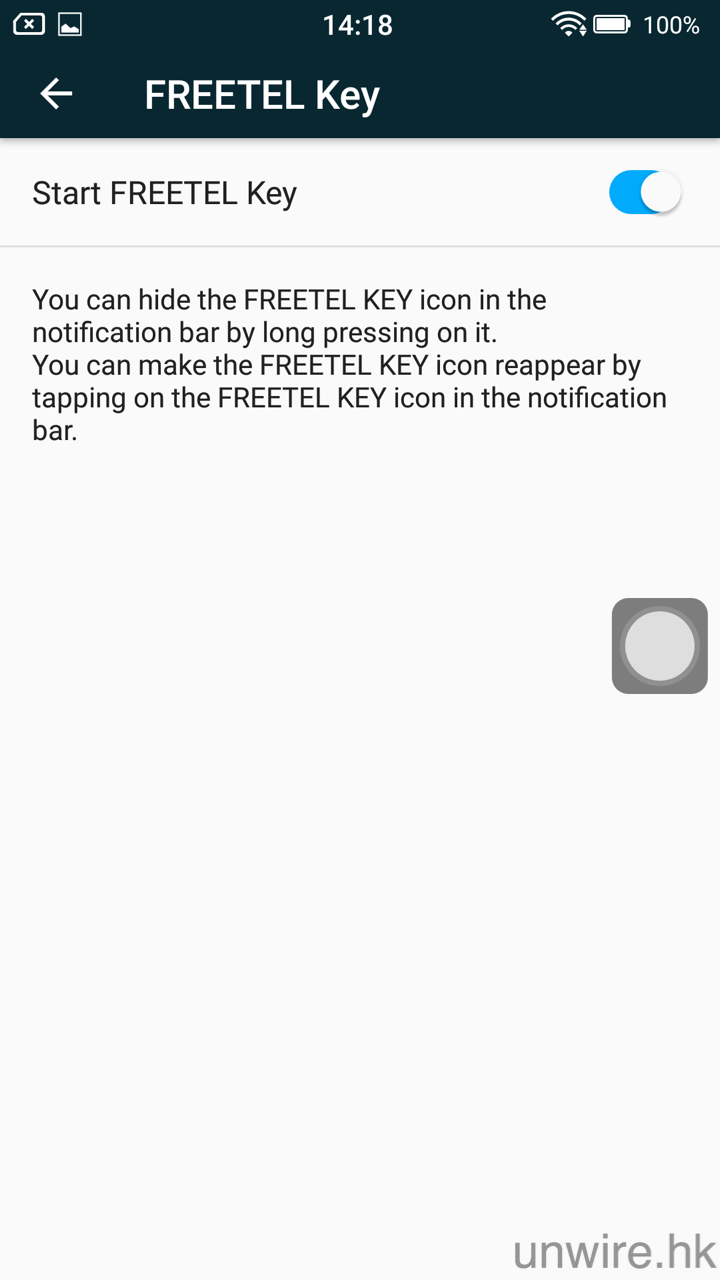
Task: Go back using the arrow icon
Action: (56, 95)
